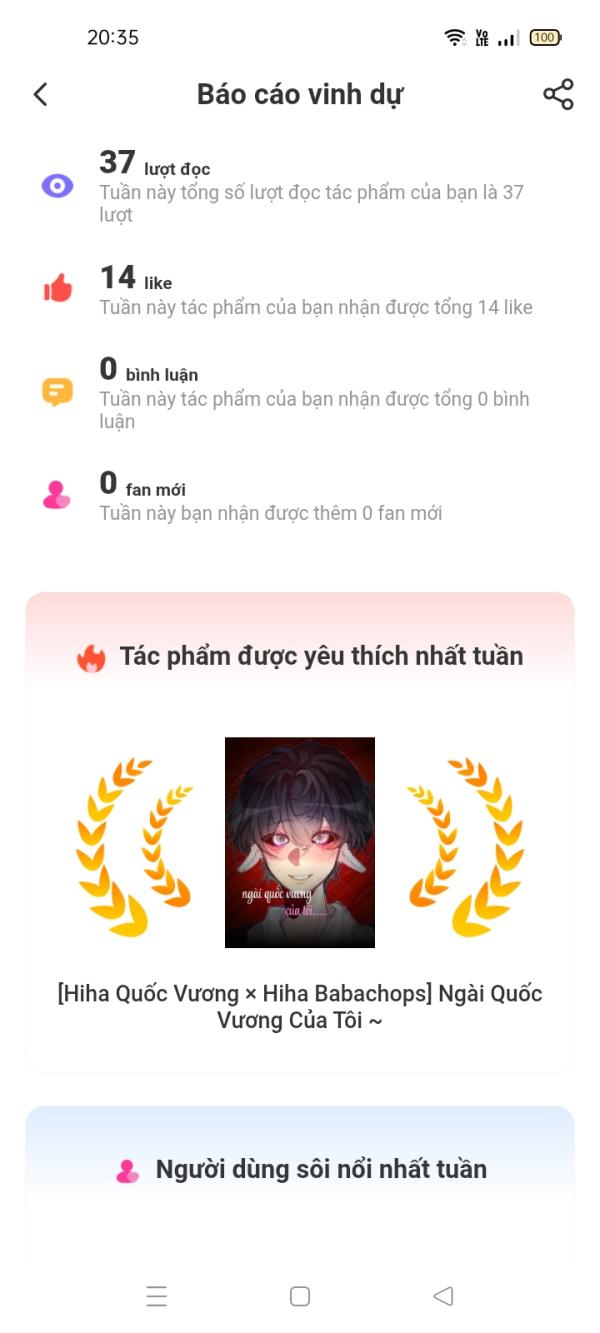Open recent apps from navigation bar

click(x=157, y=1296)
